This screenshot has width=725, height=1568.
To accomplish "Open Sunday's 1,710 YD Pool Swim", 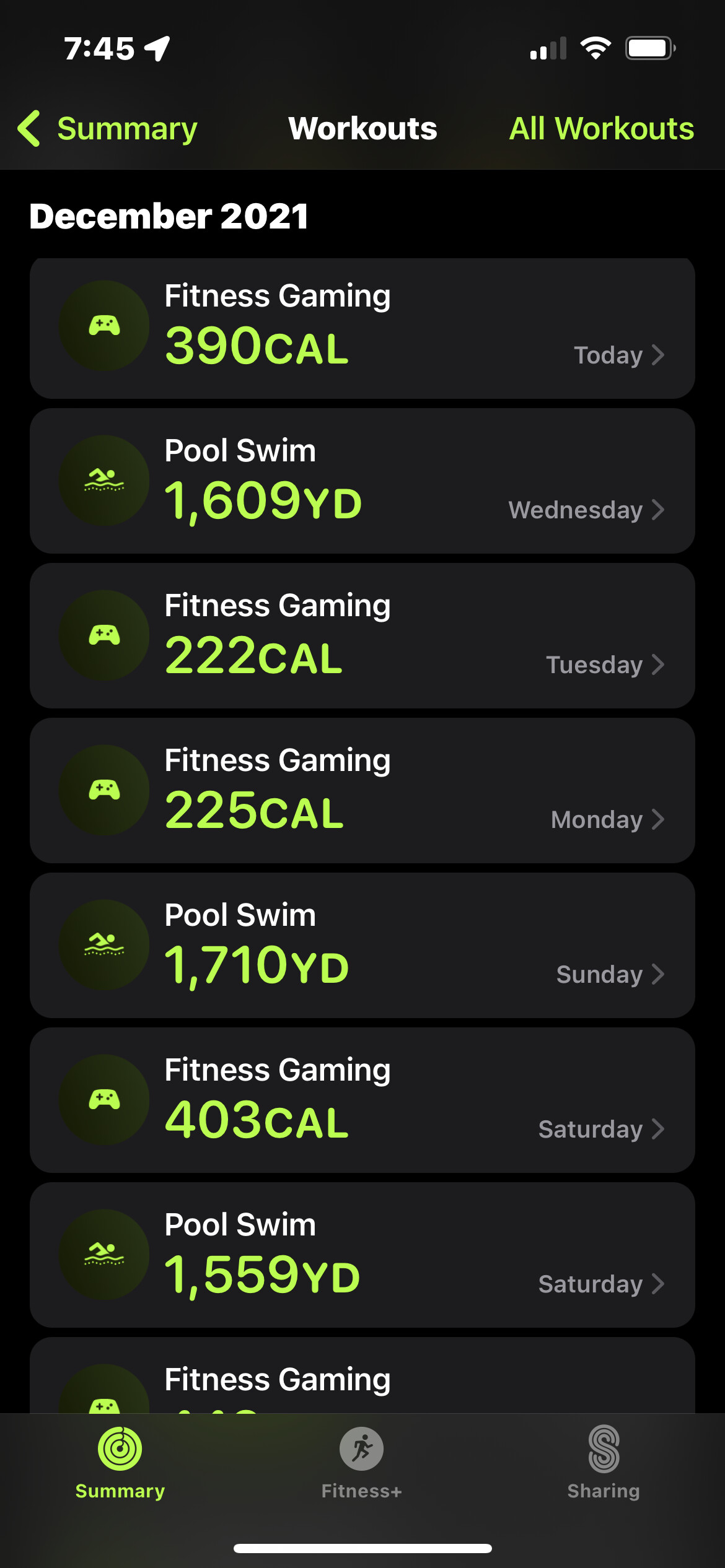I will [x=362, y=946].
